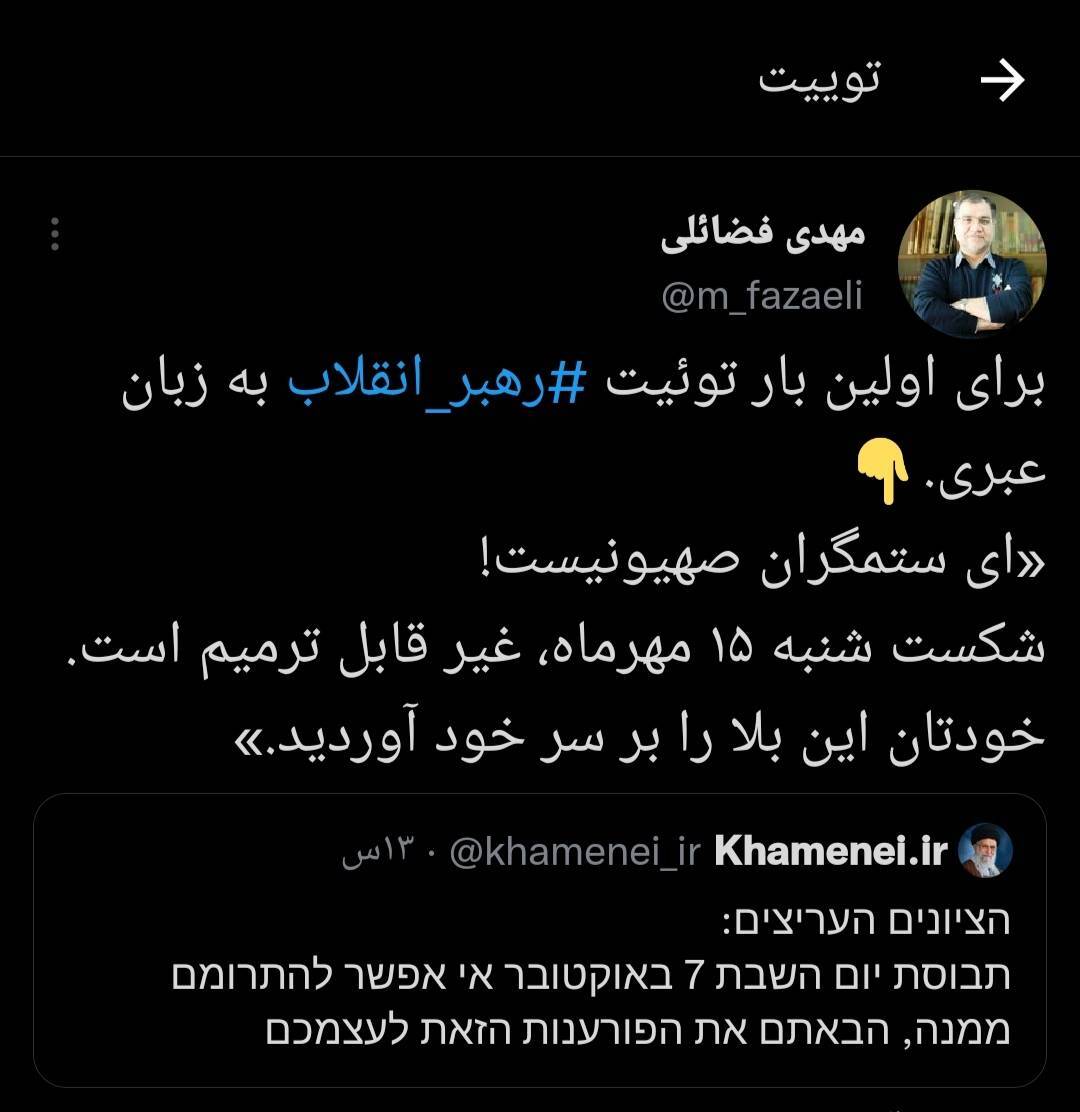The height and width of the screenshot is (1112, 1080).
Task: Open the overflow menu for this tweet
Action: [57, 232]
